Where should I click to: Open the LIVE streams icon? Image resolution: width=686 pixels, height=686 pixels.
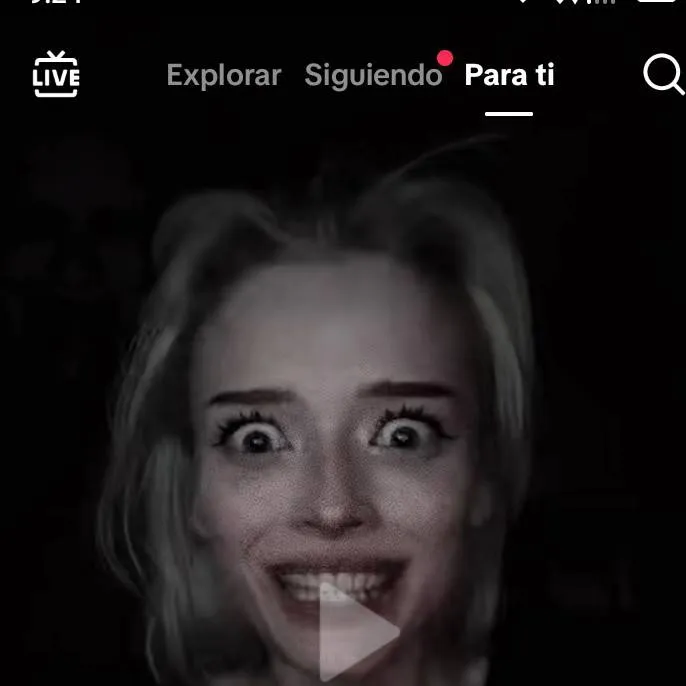(x=56, y=75)
